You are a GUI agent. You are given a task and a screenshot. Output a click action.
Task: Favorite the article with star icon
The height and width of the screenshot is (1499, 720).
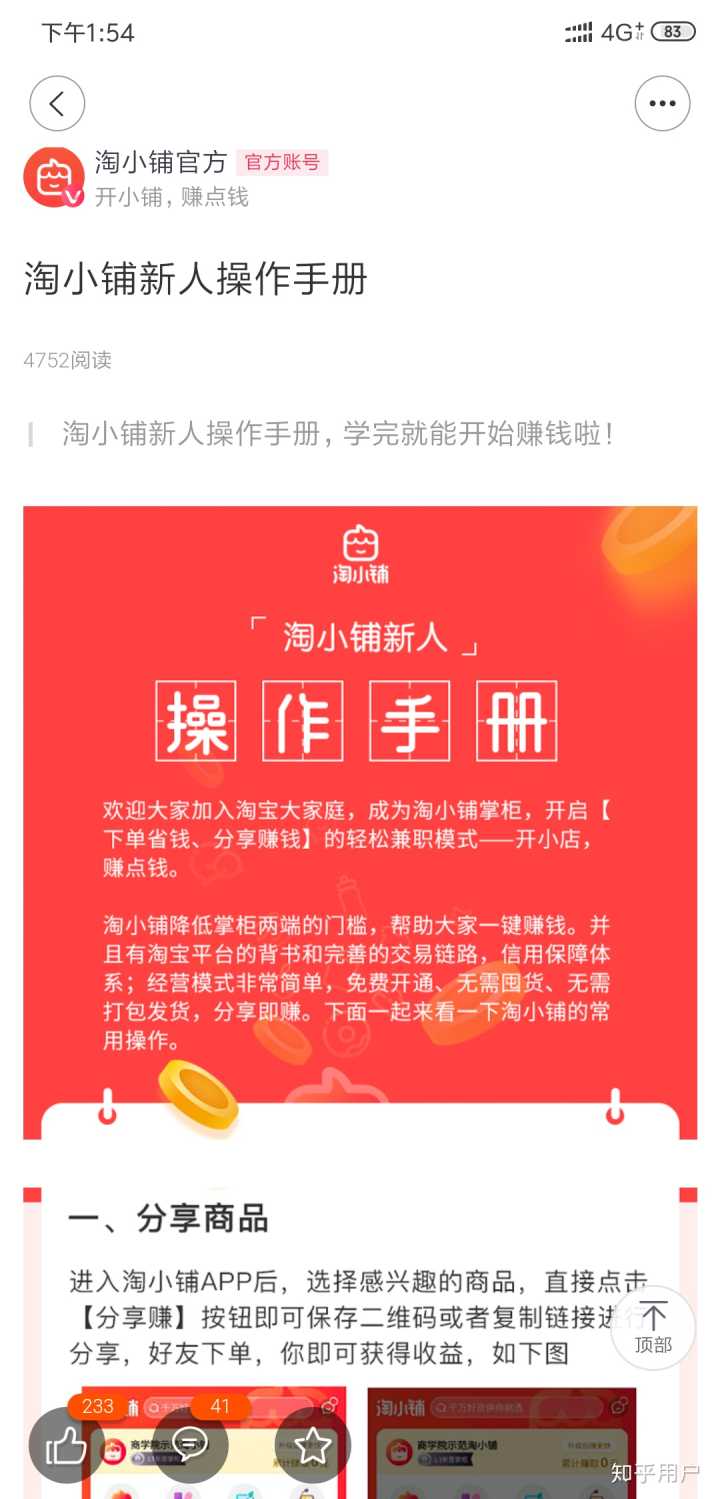pyautogui.click(x=313, y=1445)
